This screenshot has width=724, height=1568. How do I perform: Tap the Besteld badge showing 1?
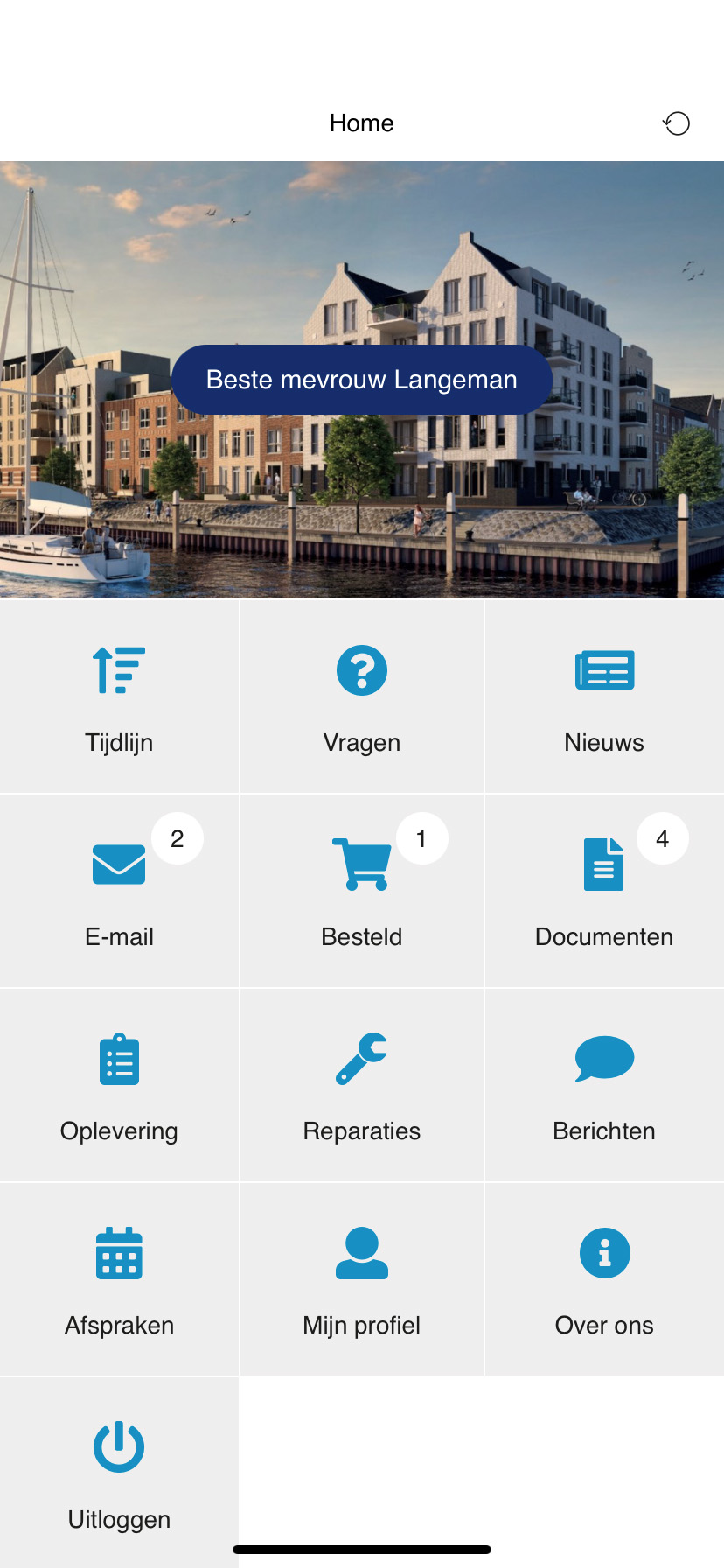tap(421, 837)
